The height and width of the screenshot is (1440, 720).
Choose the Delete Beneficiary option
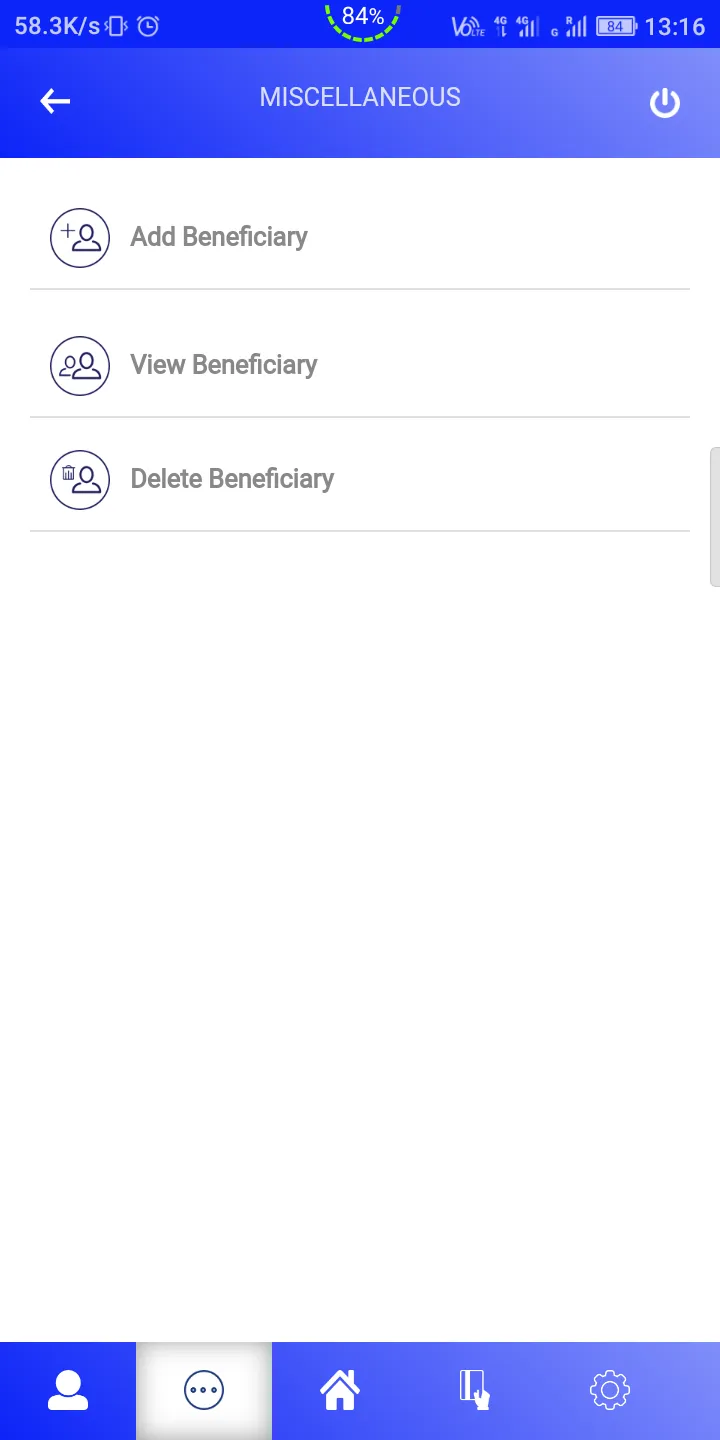coord(232,479)
